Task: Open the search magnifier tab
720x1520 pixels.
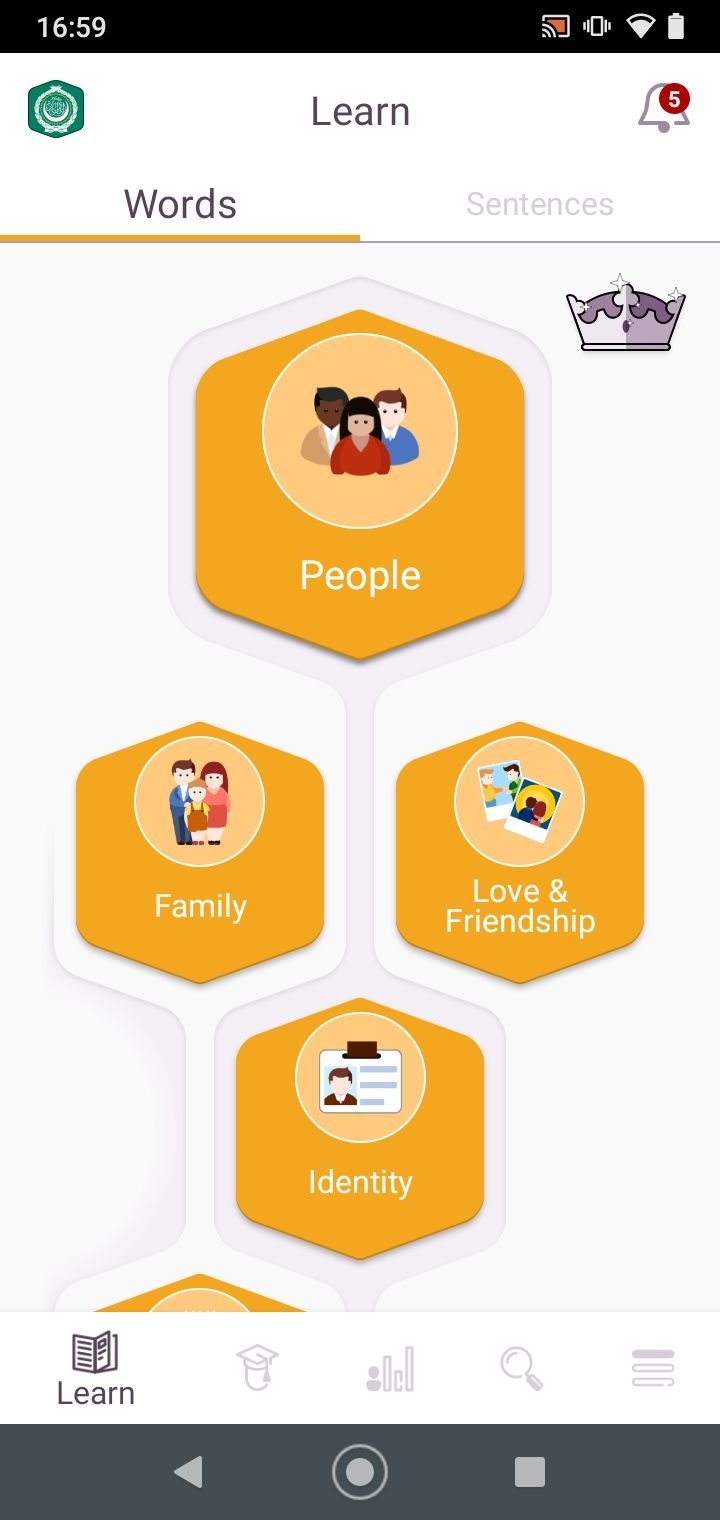Action: 521,1368
